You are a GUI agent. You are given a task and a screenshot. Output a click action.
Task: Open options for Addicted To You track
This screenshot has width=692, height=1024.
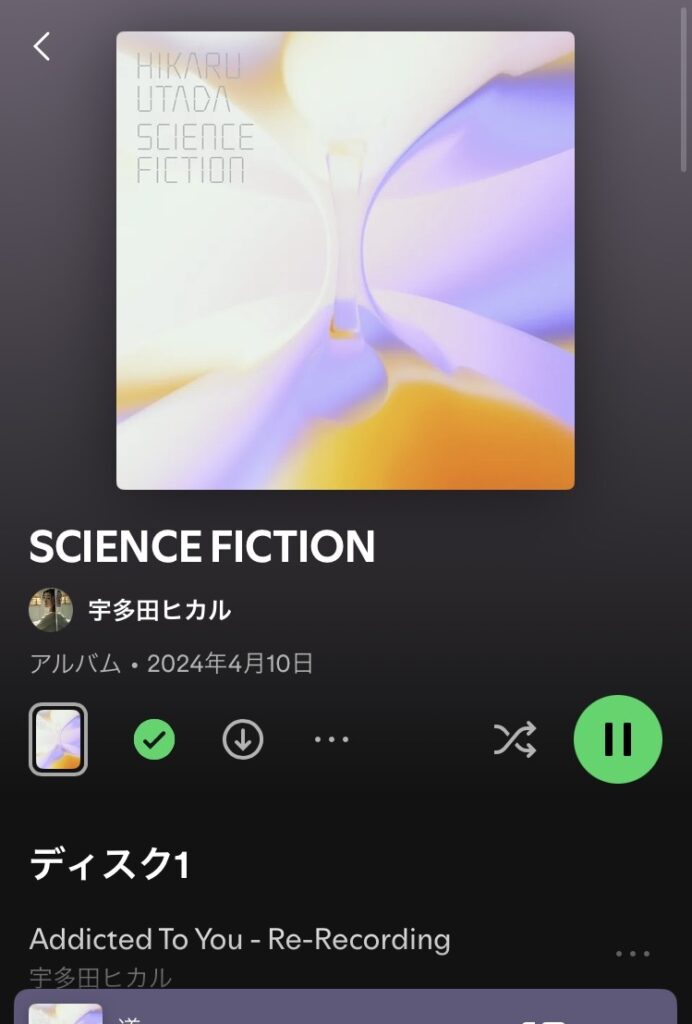(x=632, y=954)
